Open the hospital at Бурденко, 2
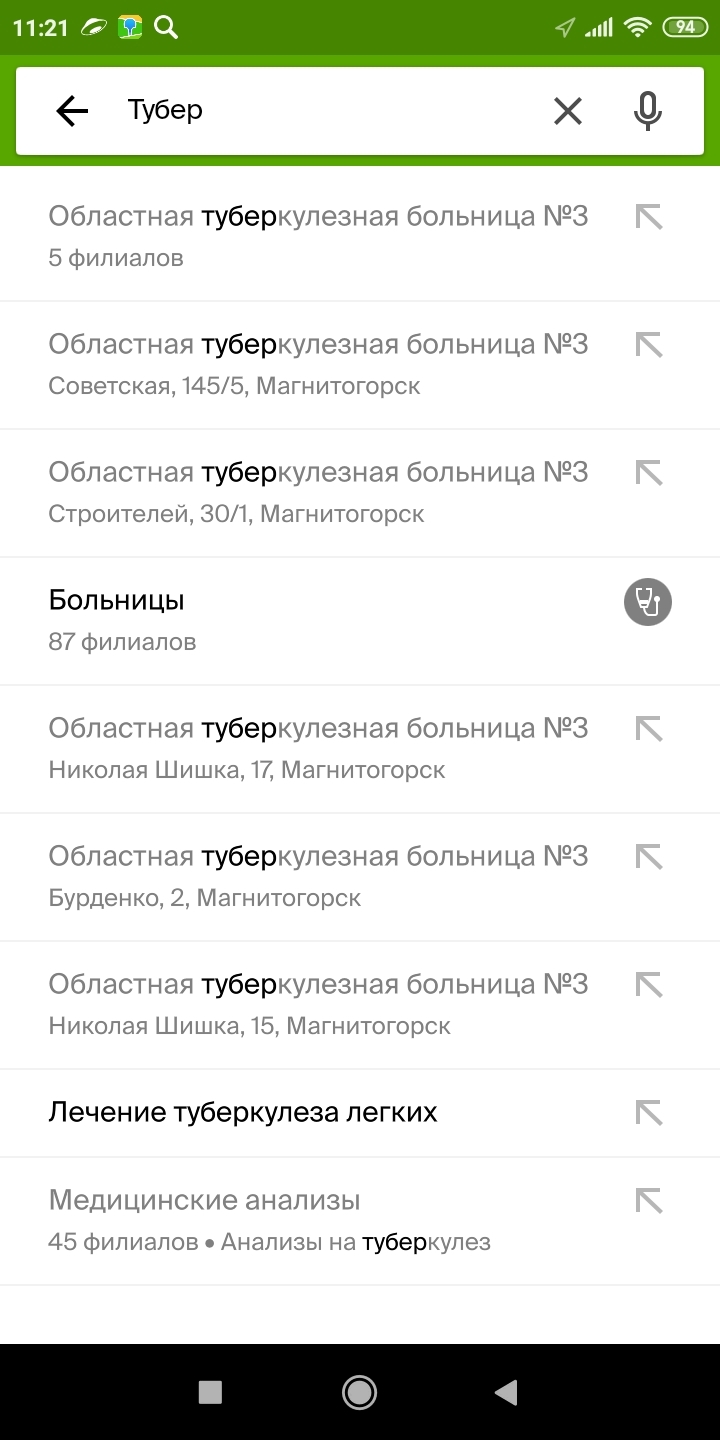The height and width of the screenshot is (1440, 720). (318, 876)
